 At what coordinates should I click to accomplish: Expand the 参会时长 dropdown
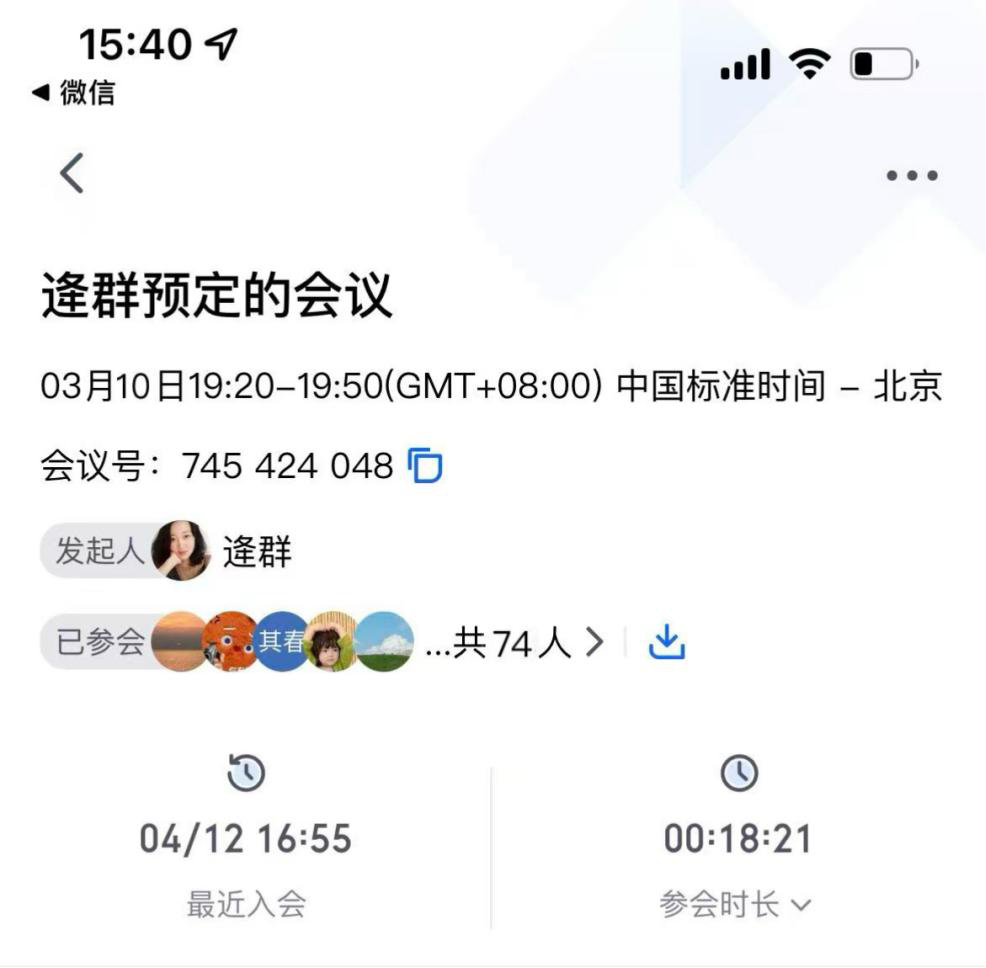point(736,905)
